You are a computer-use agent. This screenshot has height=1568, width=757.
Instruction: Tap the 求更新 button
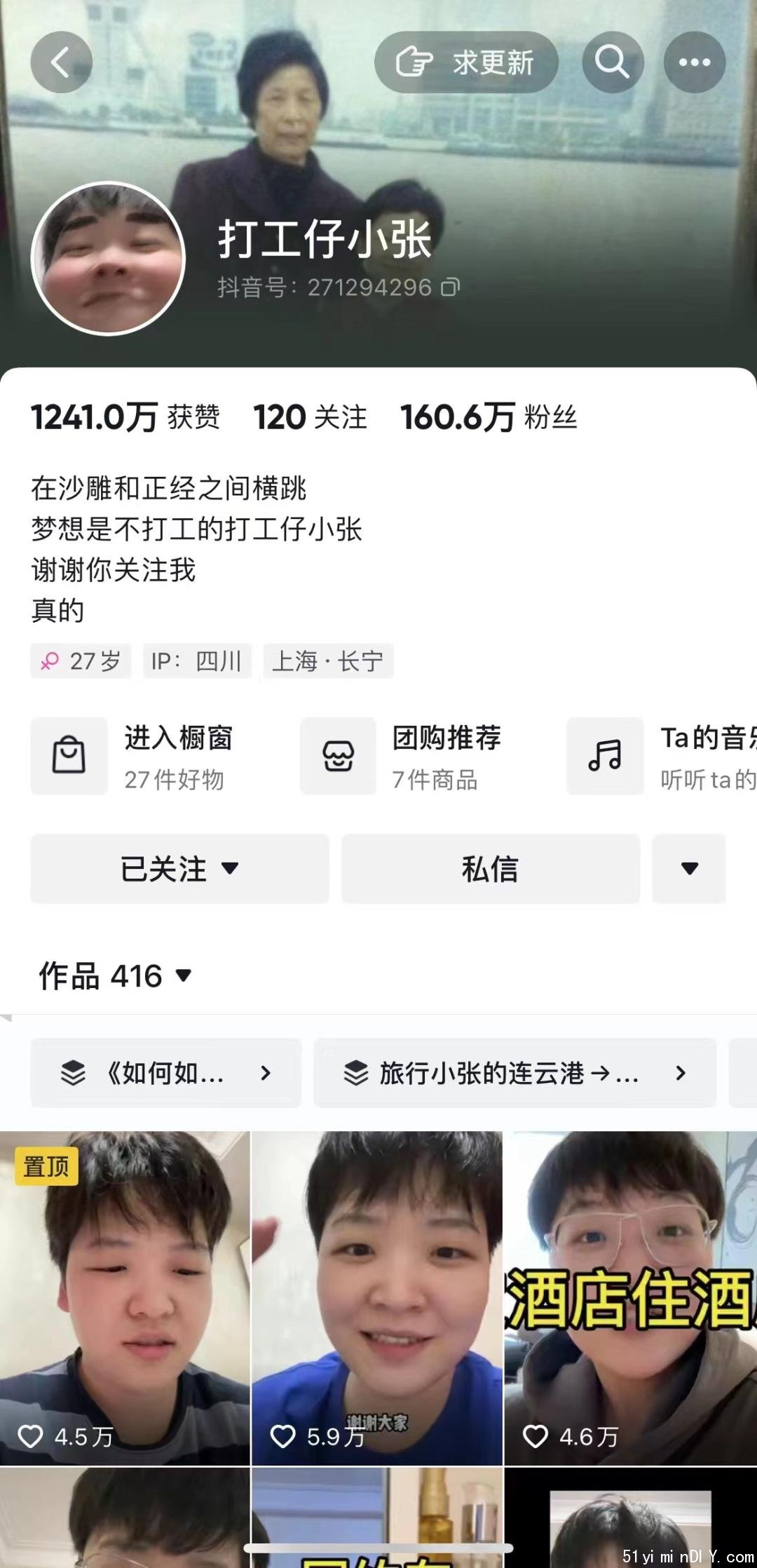click(466, 62)
